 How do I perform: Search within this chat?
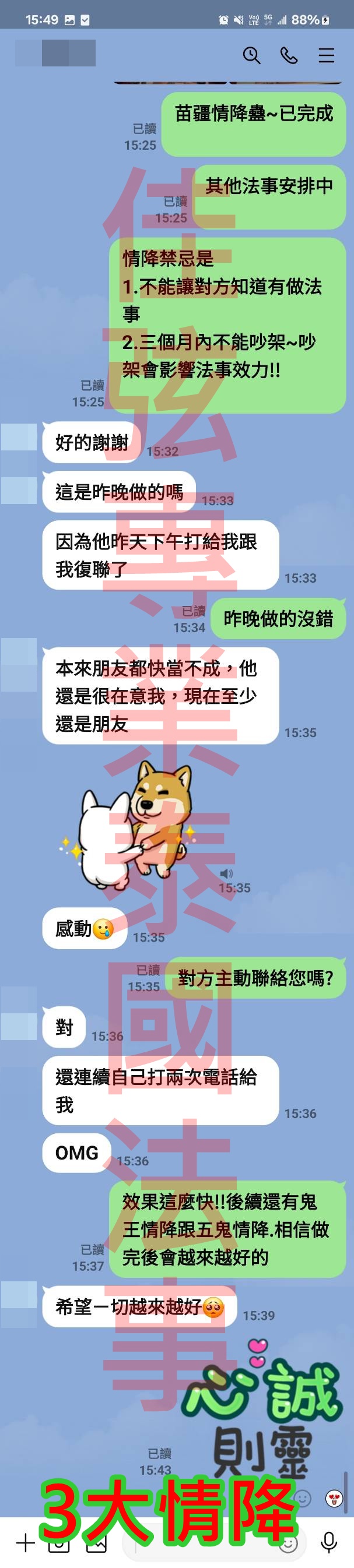pos(251,55)
